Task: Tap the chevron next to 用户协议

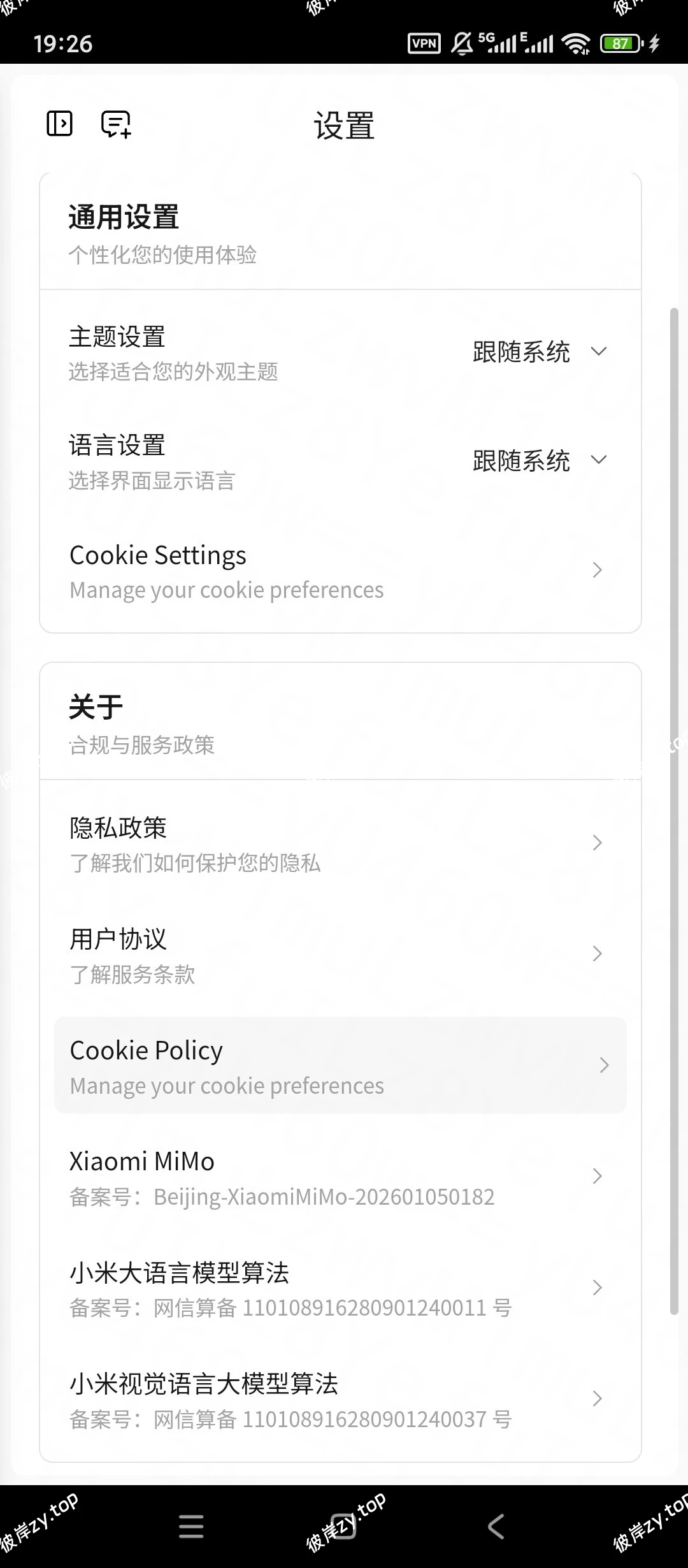Action: [597, 954]
